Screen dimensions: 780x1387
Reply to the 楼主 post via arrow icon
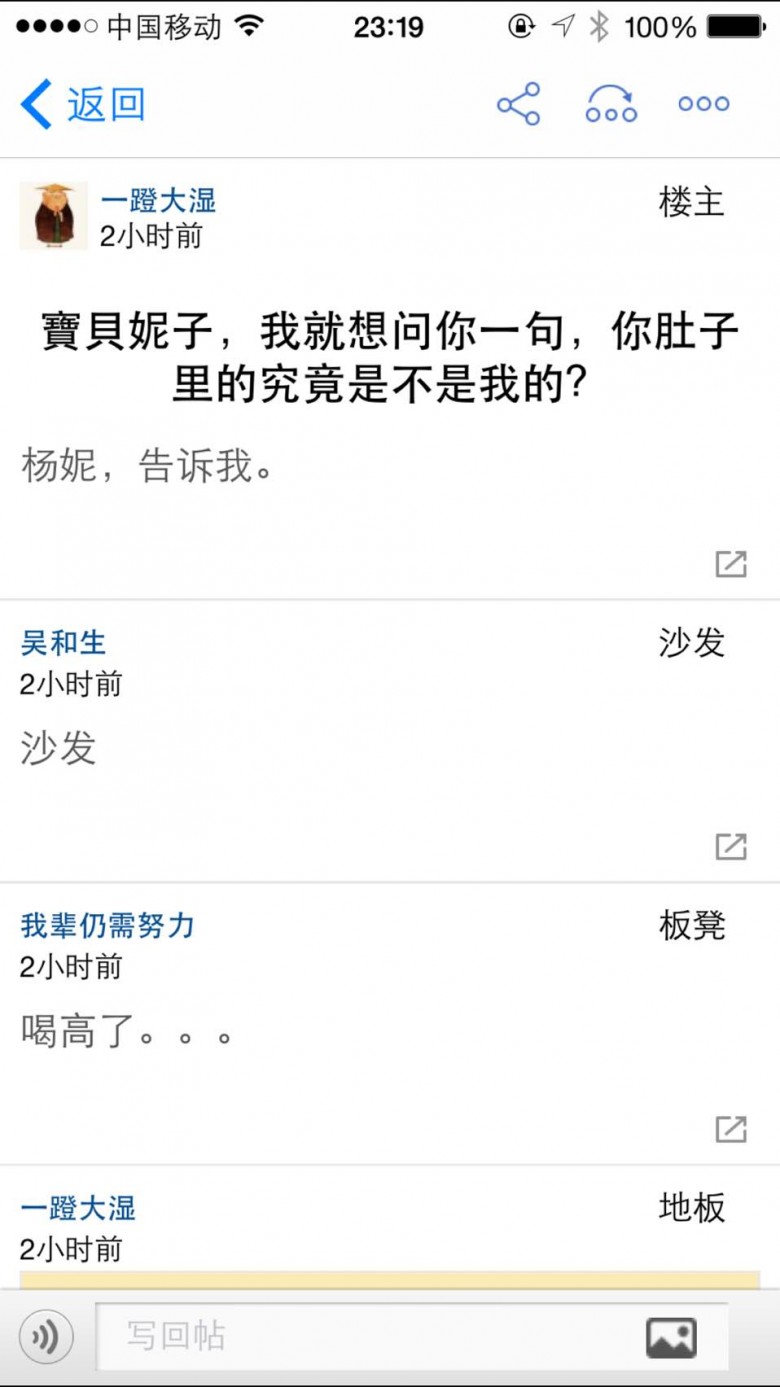pos(731,564)
